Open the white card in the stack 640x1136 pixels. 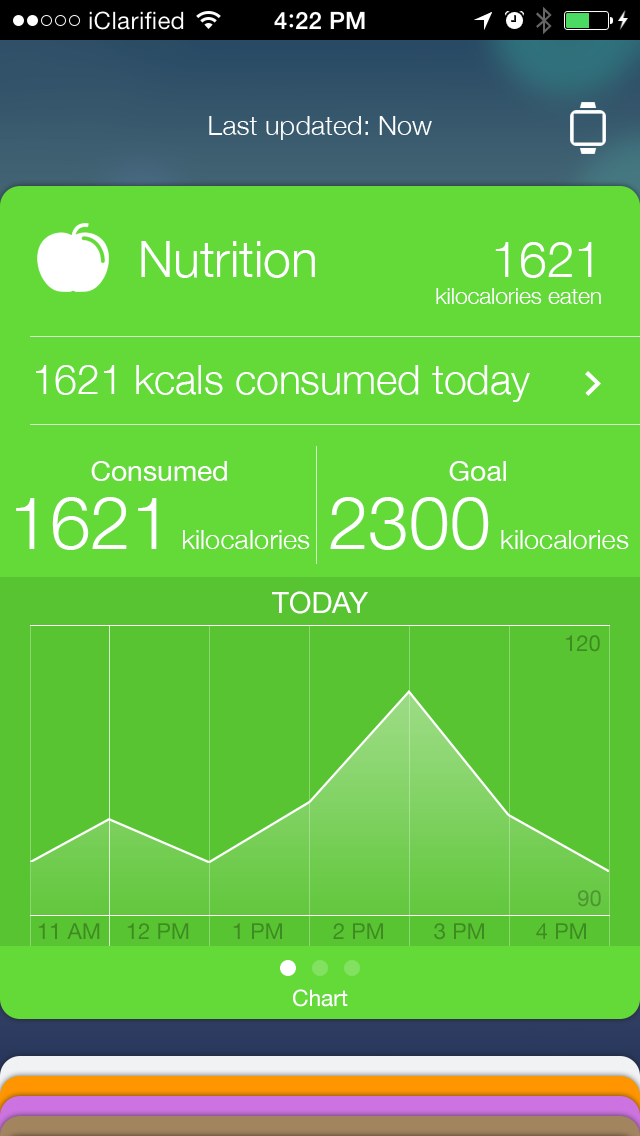click(x=320, y=1066)
